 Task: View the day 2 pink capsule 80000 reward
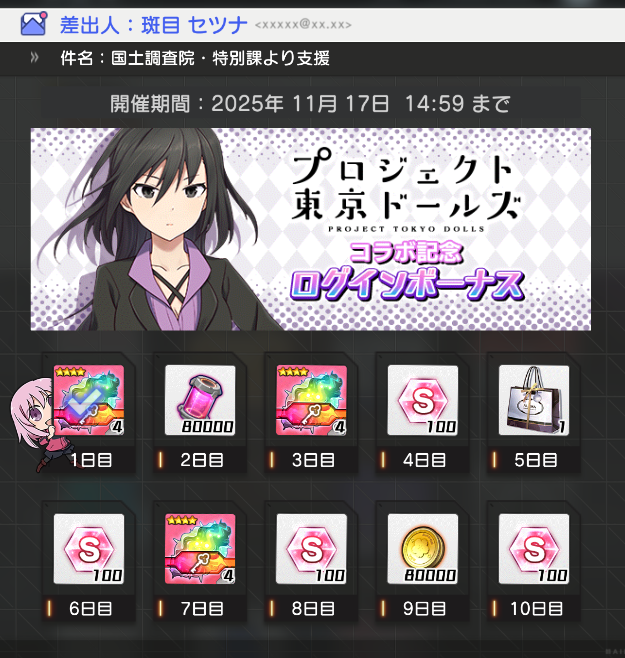[200, 400]
